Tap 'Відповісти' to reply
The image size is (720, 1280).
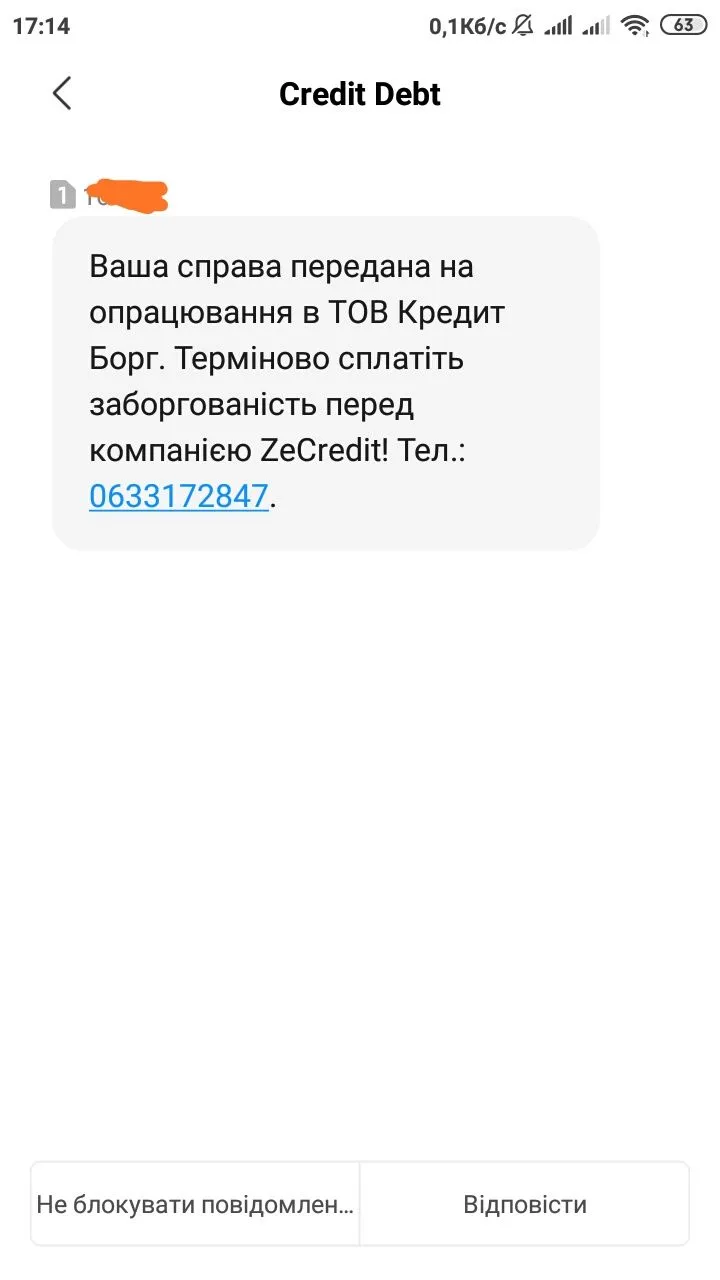pyautogui.click(x=524, y=1204)
